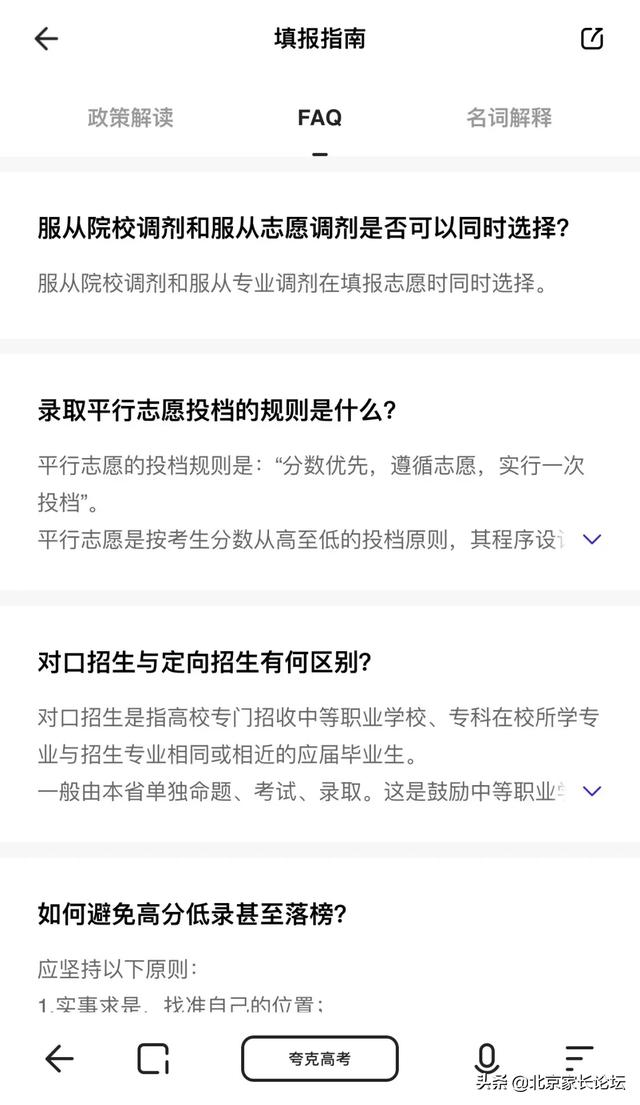Screen dimensions: 640x1105
Task: Go back using the top arrow
Action: 46,39
